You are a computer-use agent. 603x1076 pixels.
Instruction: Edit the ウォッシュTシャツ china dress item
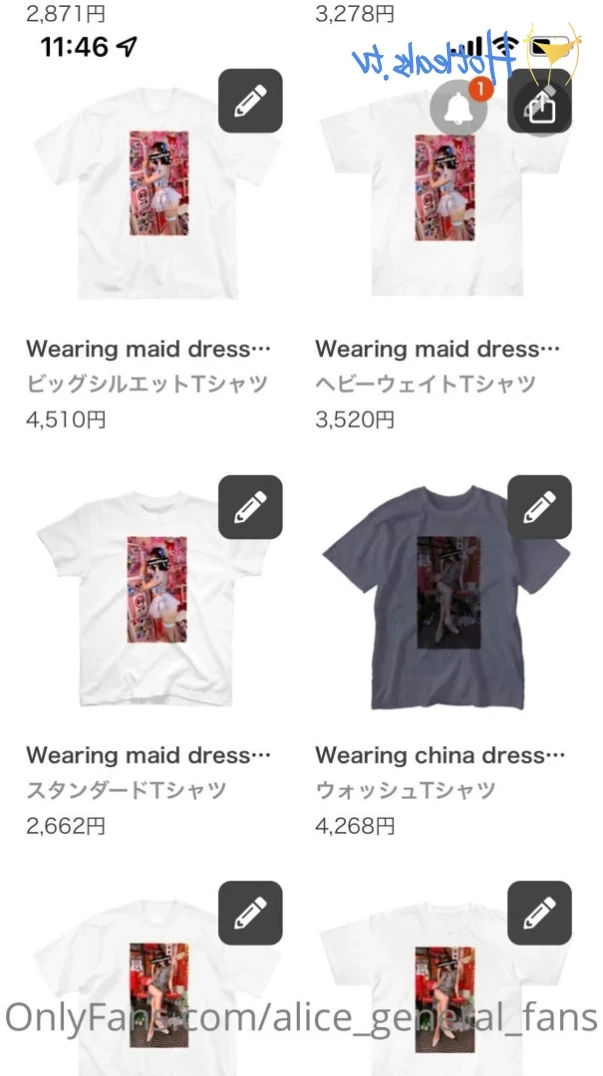coord(539,507)
